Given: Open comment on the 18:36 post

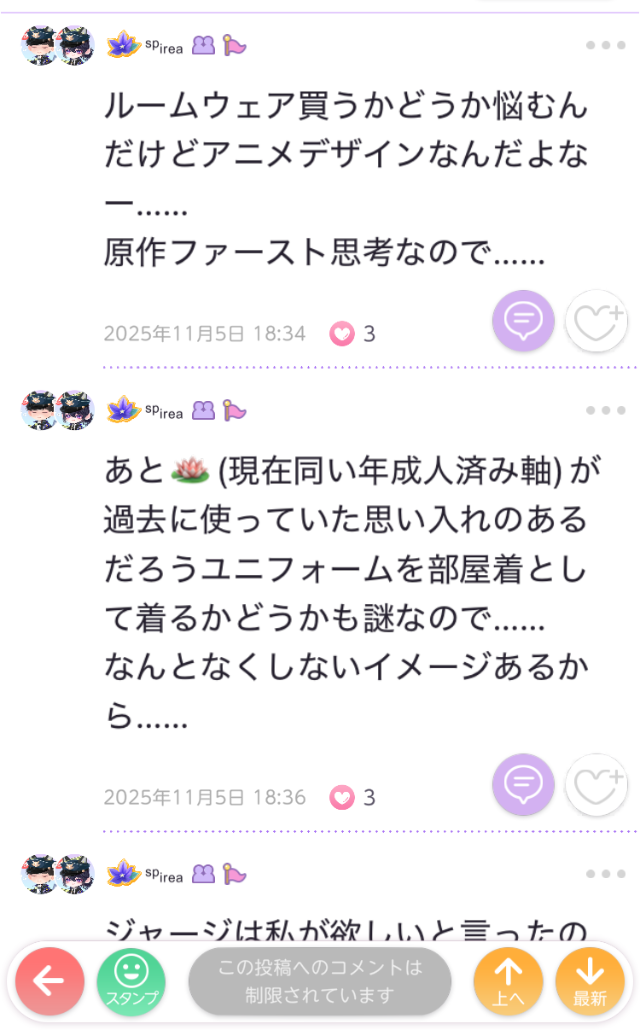Looking at the screenshot, I should (523, 785).
